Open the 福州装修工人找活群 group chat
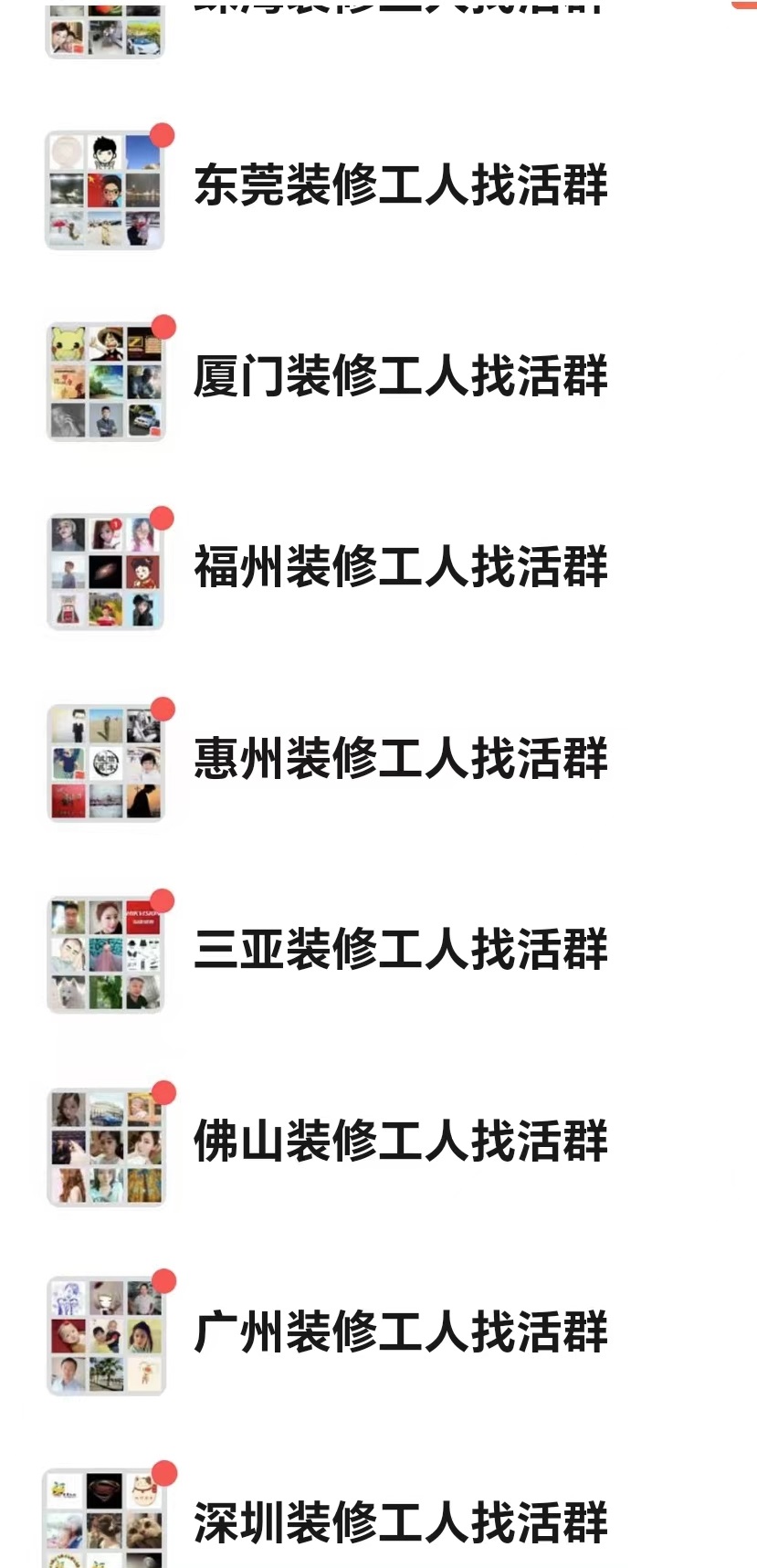 tap(400, 568)
